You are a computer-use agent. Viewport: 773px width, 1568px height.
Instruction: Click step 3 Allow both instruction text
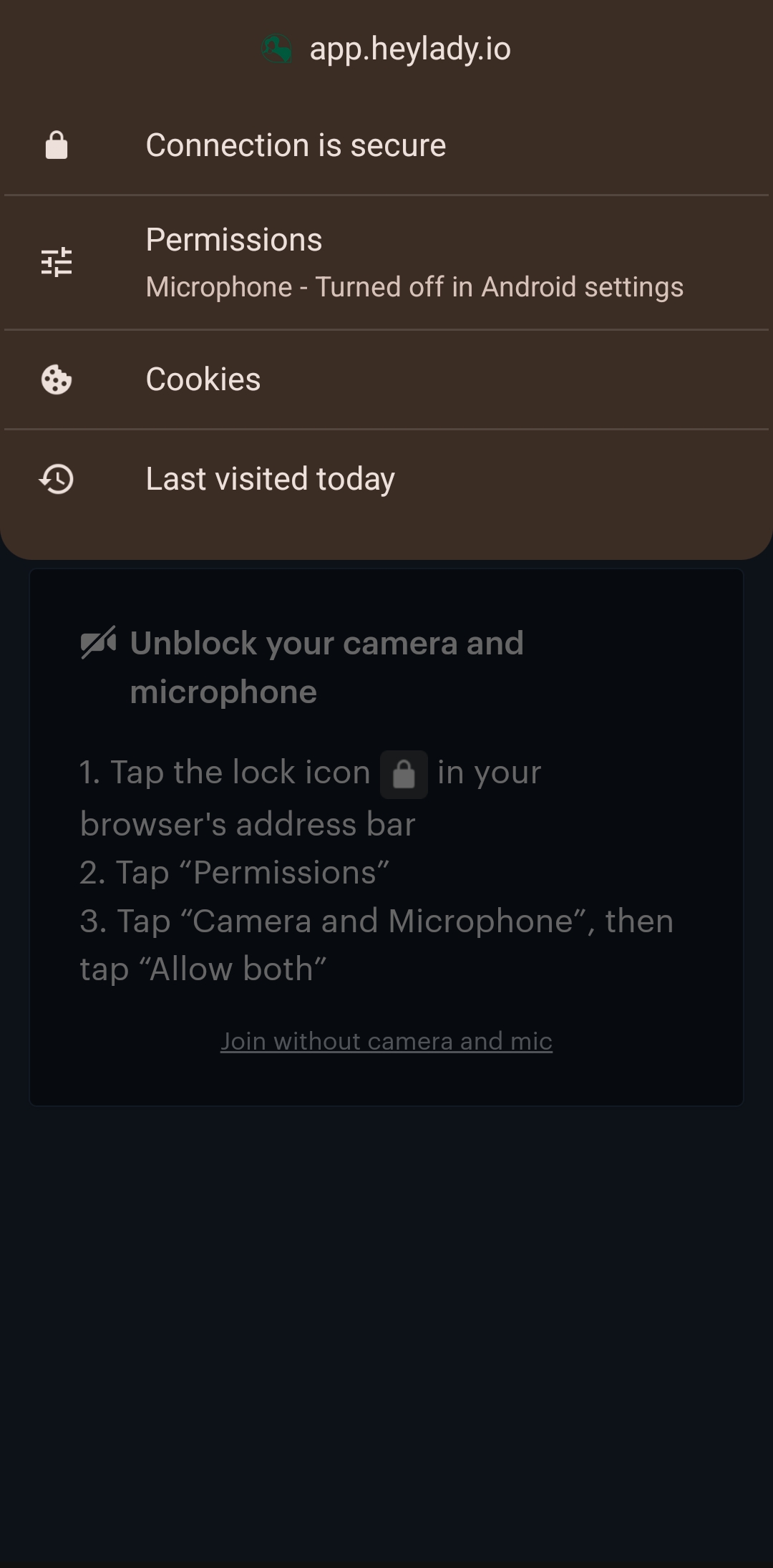377,944
